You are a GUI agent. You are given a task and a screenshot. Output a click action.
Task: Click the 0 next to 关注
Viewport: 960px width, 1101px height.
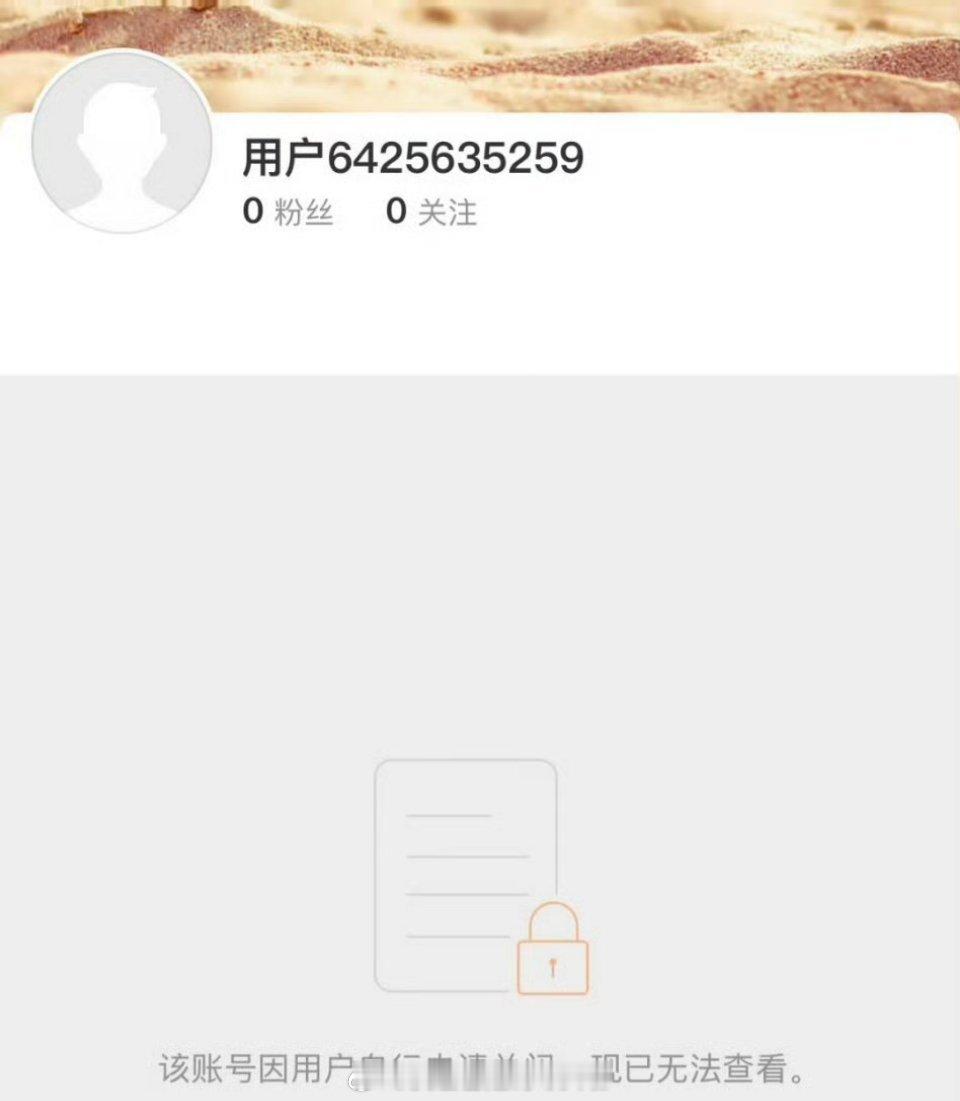click(x=394, y=211)
